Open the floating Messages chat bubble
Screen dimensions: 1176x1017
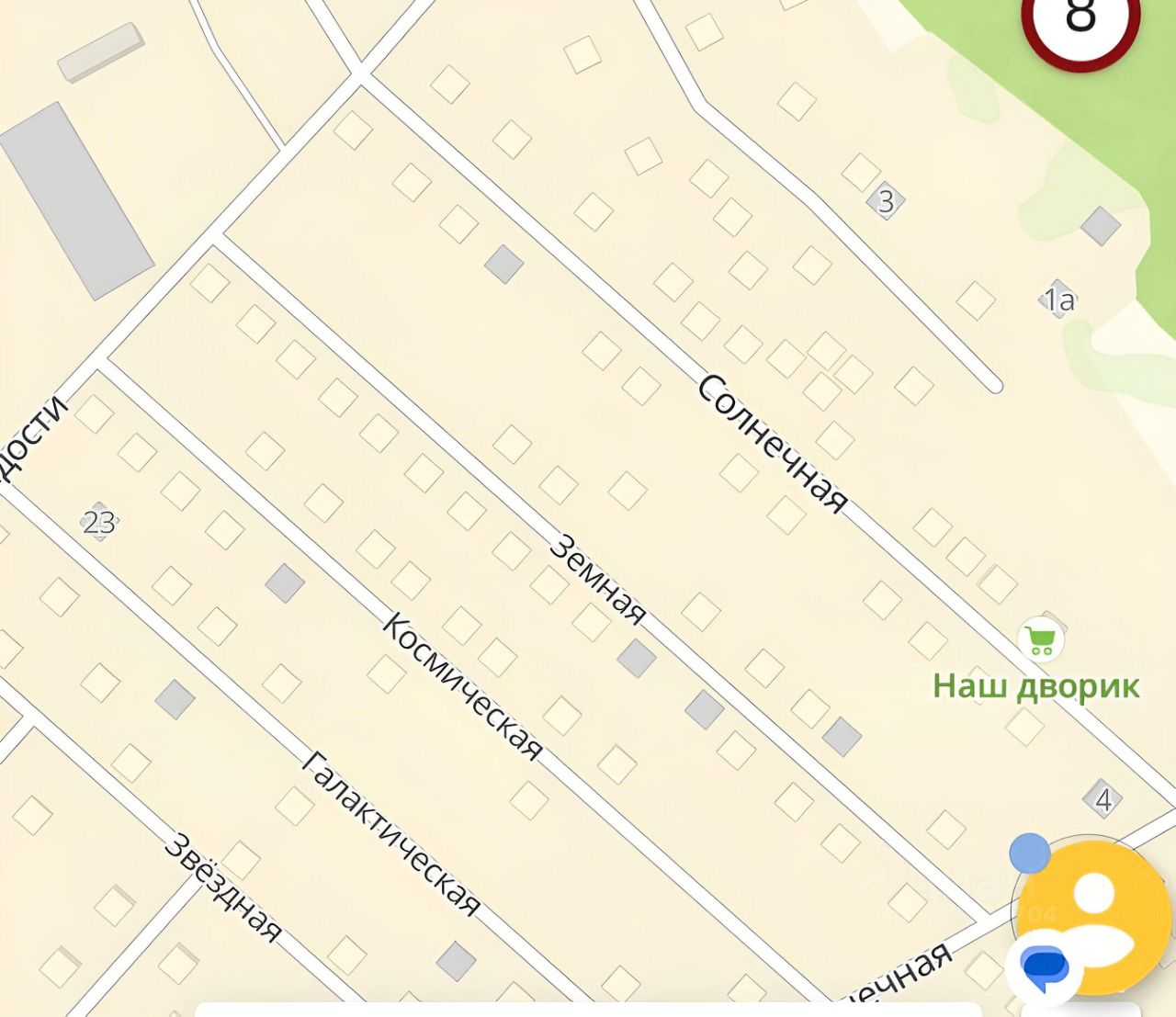click(1045, 967)
